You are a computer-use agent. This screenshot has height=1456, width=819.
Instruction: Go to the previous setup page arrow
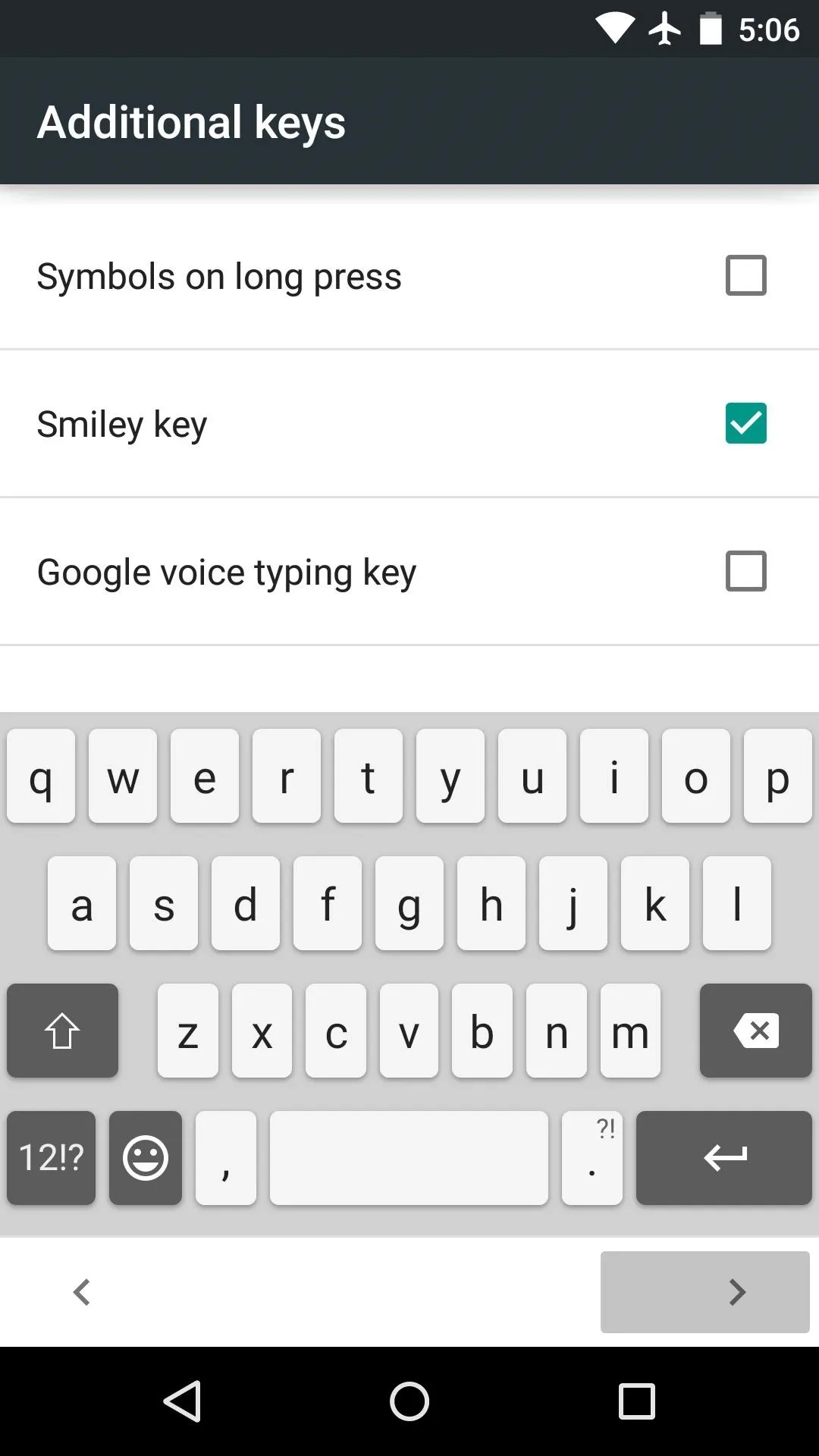click(82, 1291)
